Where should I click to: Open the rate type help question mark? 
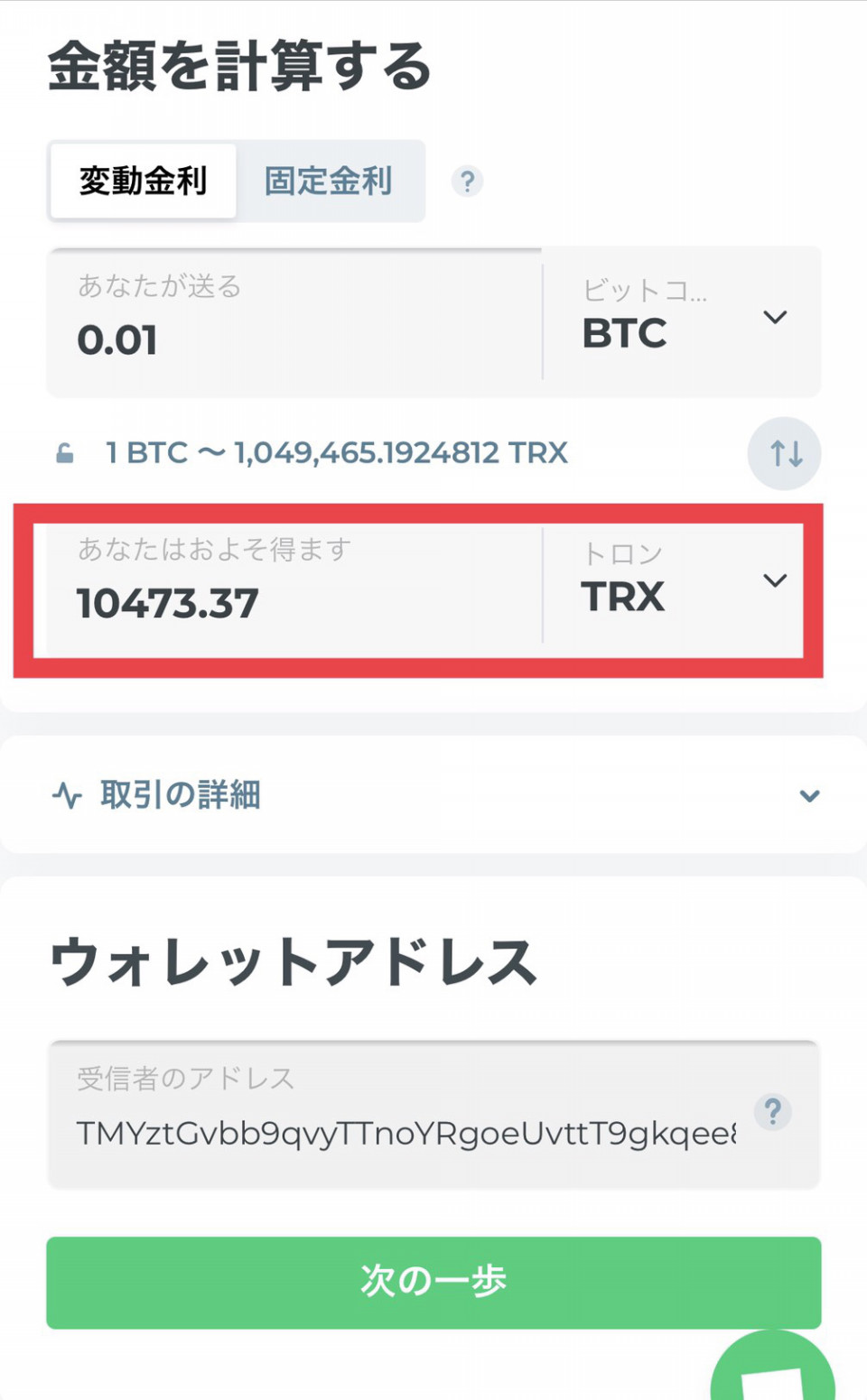467,181
